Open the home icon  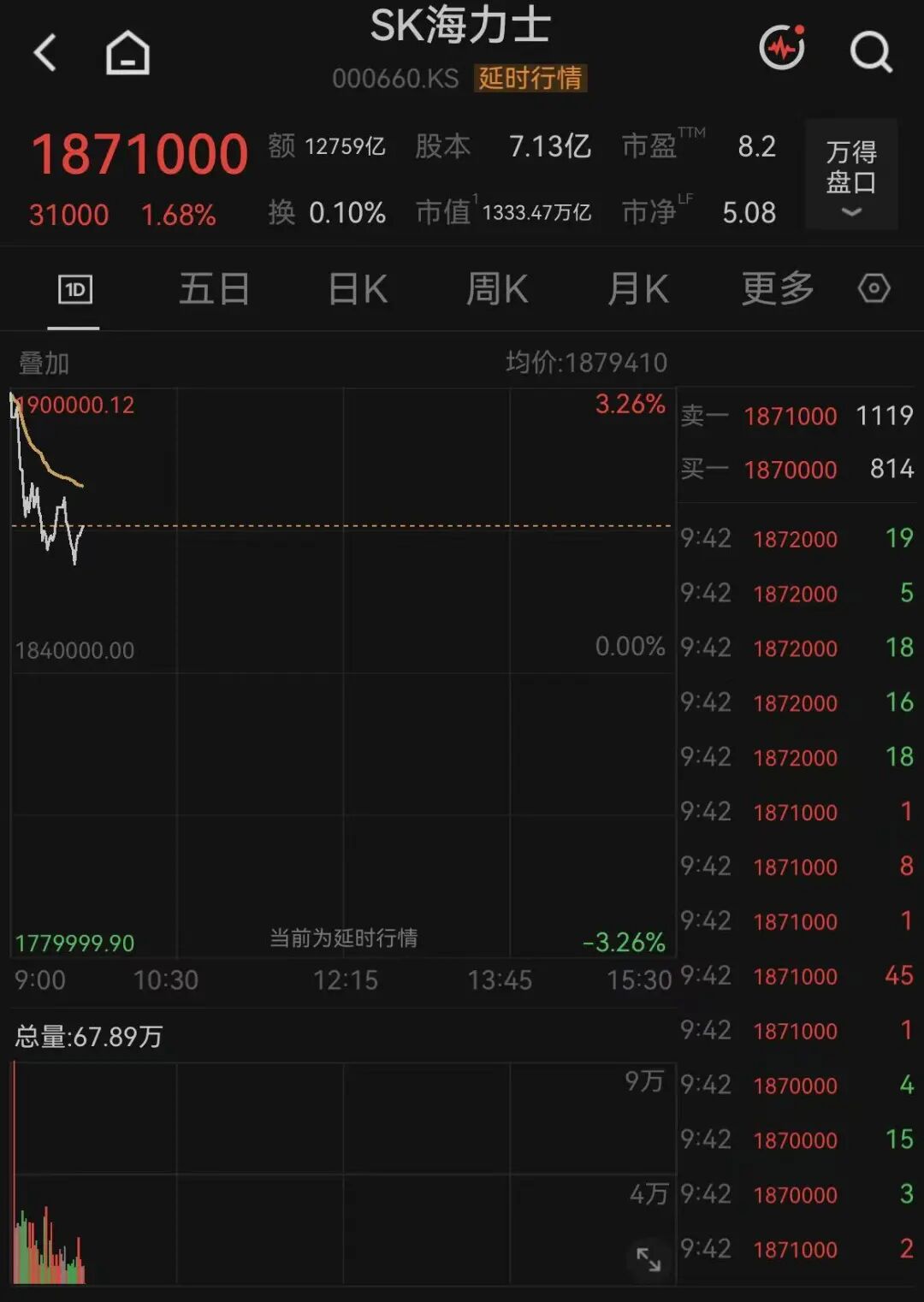127,52
